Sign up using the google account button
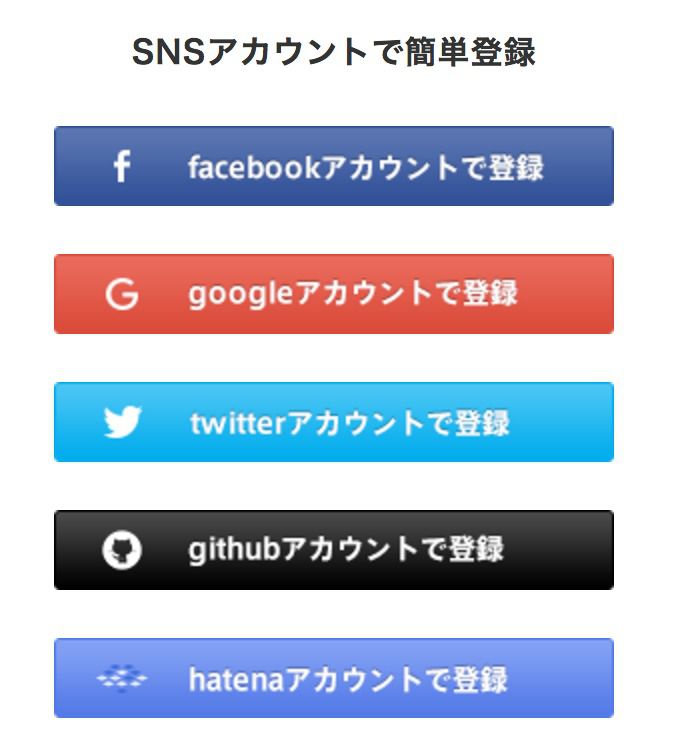 333,294
